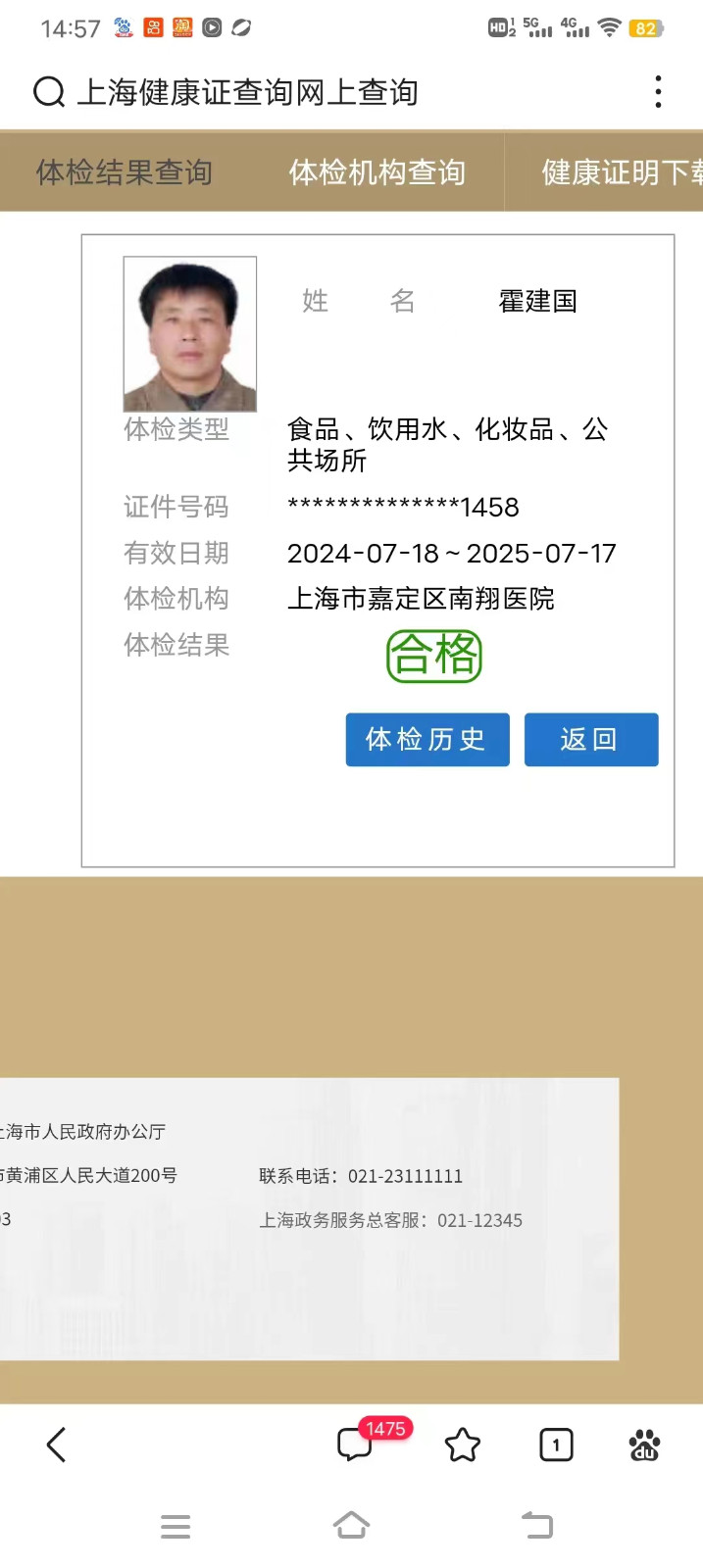Image resolution: width=703 pixels, height=1568 pixels.
Task: Open system recent apps menu
Action: (x=176, y=1526)
